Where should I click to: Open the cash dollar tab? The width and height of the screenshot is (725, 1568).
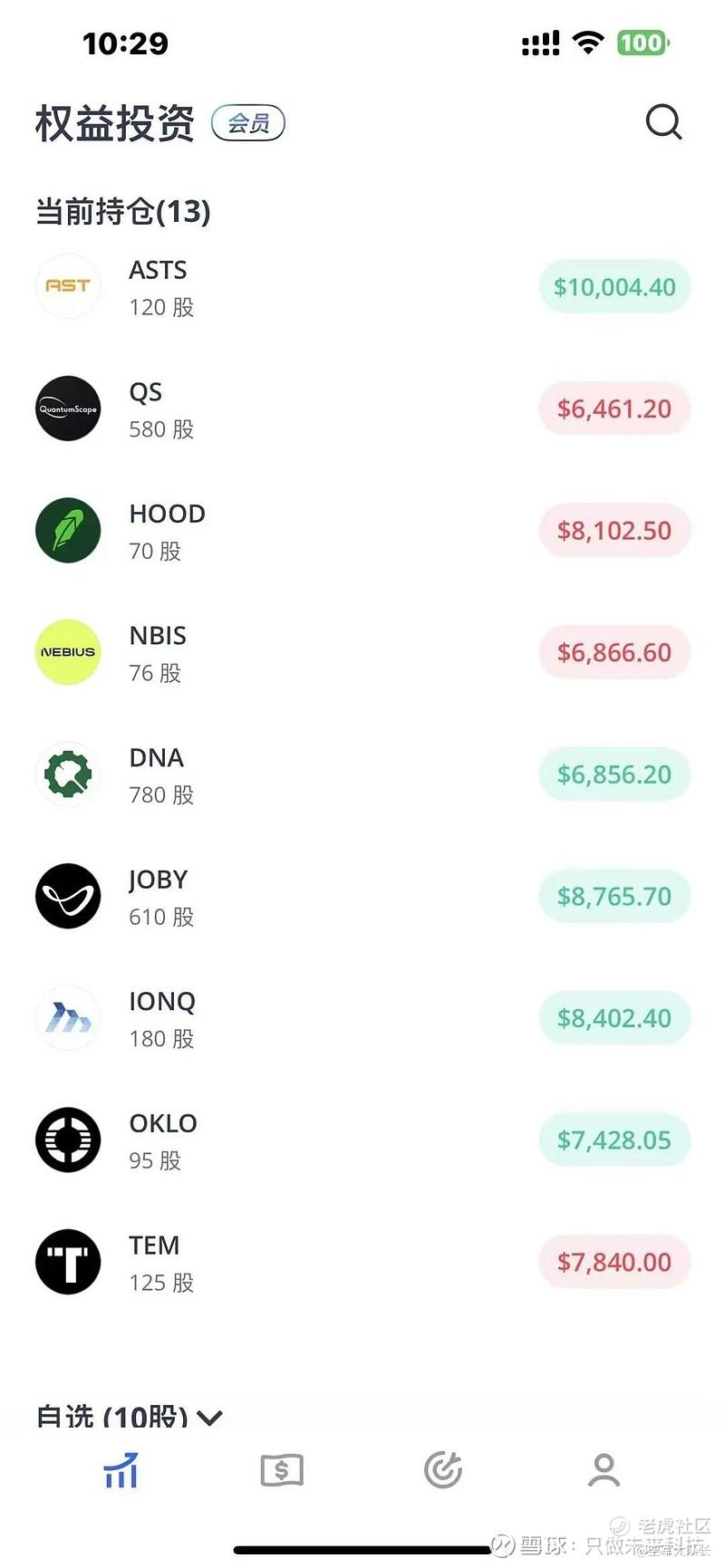click(282, 1471)
